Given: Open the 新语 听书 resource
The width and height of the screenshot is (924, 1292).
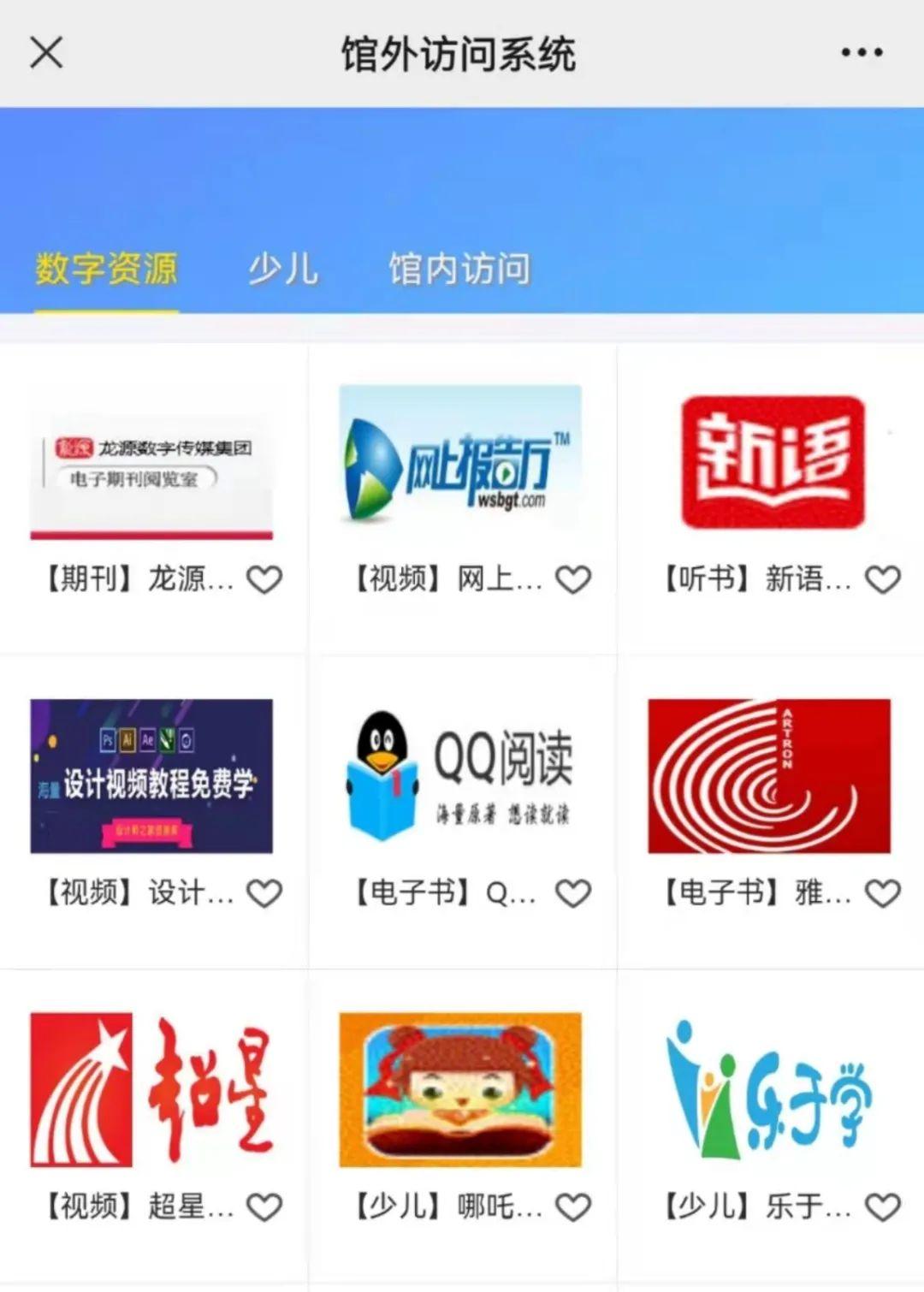Looking at the screenshot, I should (772, 463).
